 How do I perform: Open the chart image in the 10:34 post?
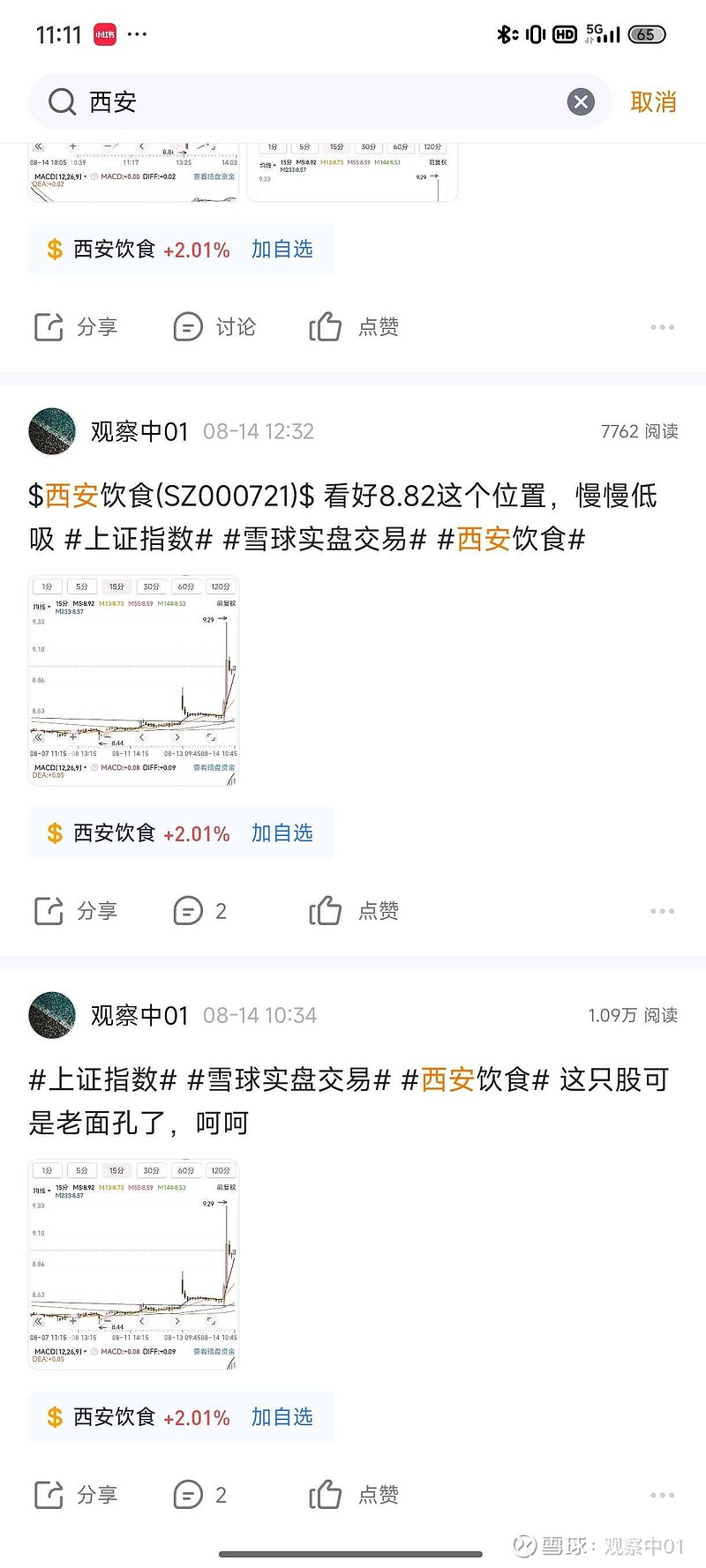tap(134, 1265)
